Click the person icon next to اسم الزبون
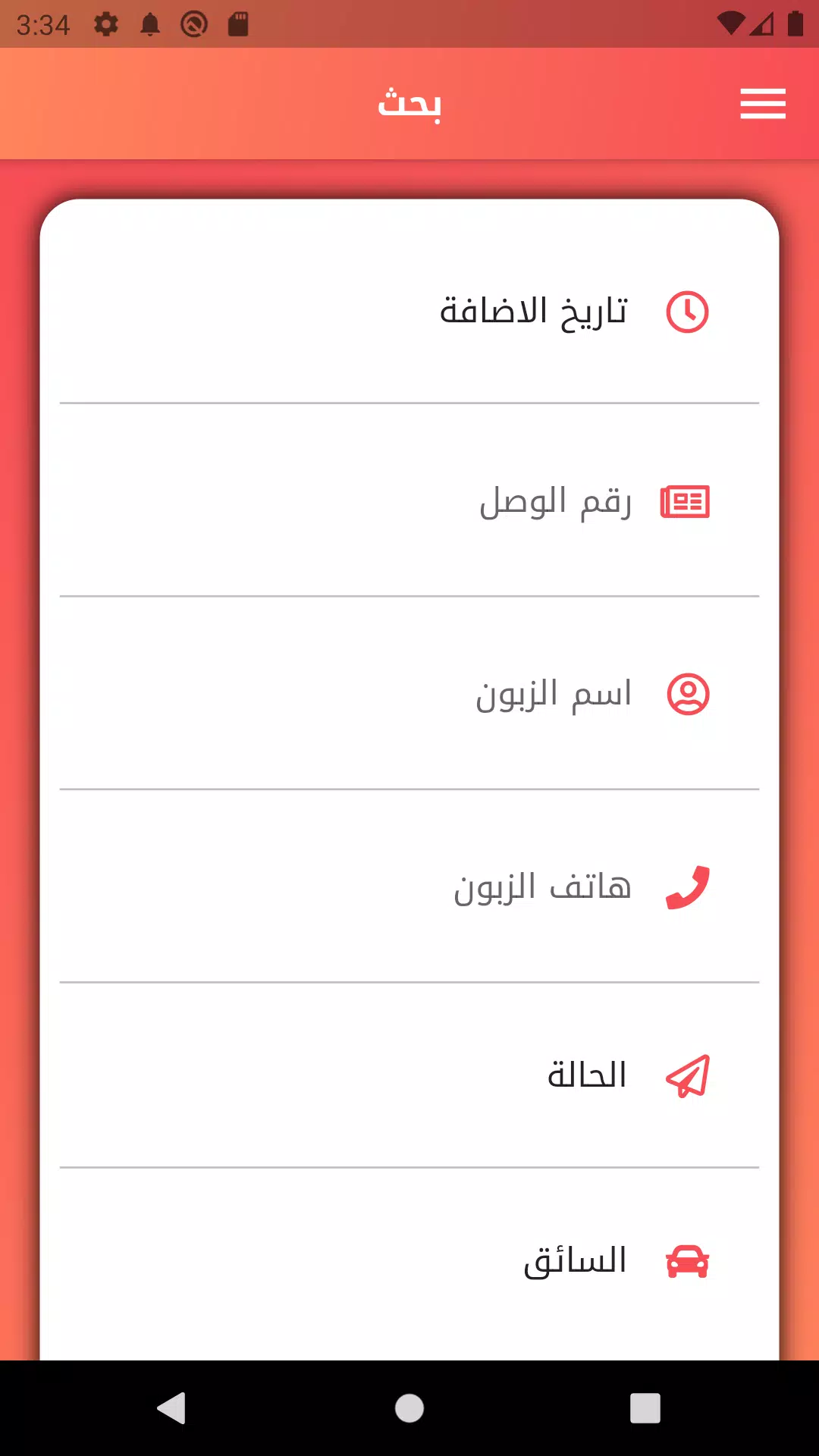Image resolution: width=819 pixels, height=1456 pixels. pos(687,694)
